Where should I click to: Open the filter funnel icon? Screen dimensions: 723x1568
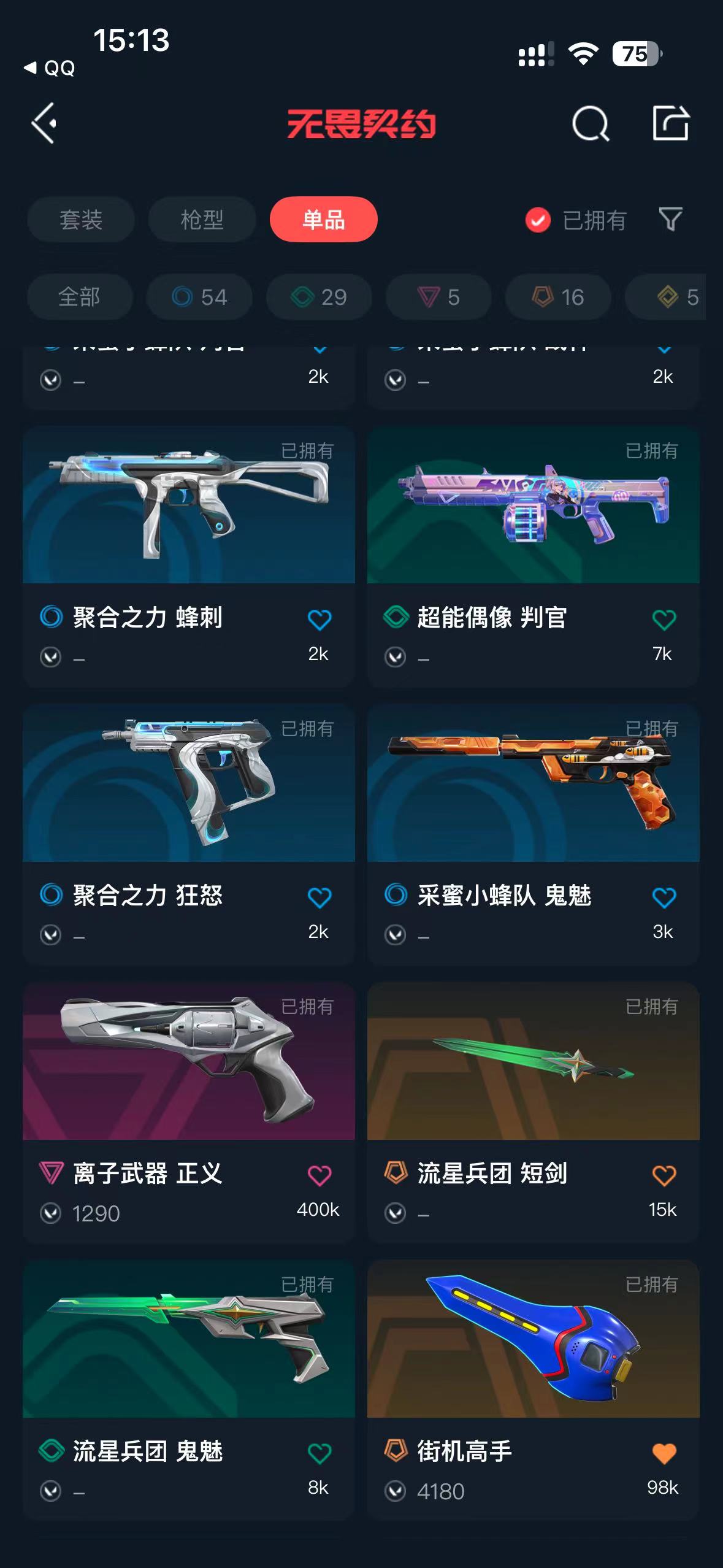click(x=670, y=219)
